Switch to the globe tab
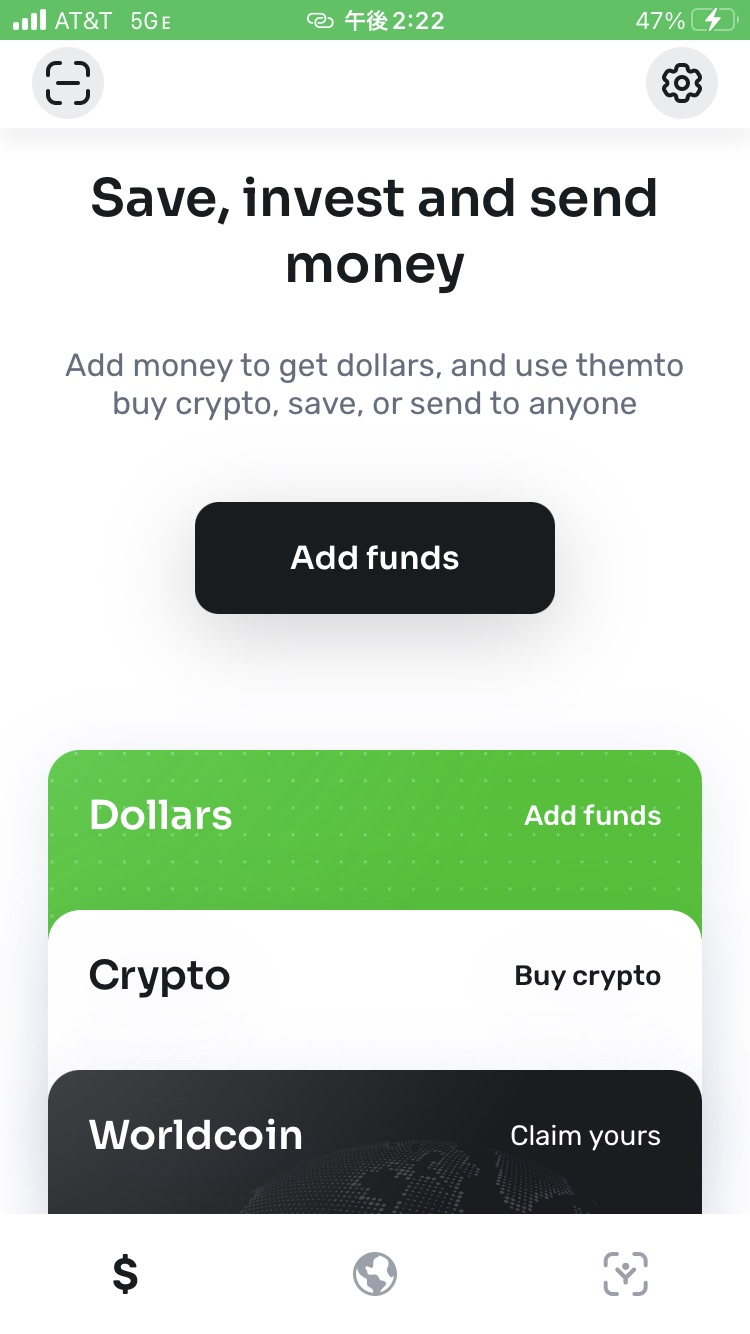 click(375, 1274)
